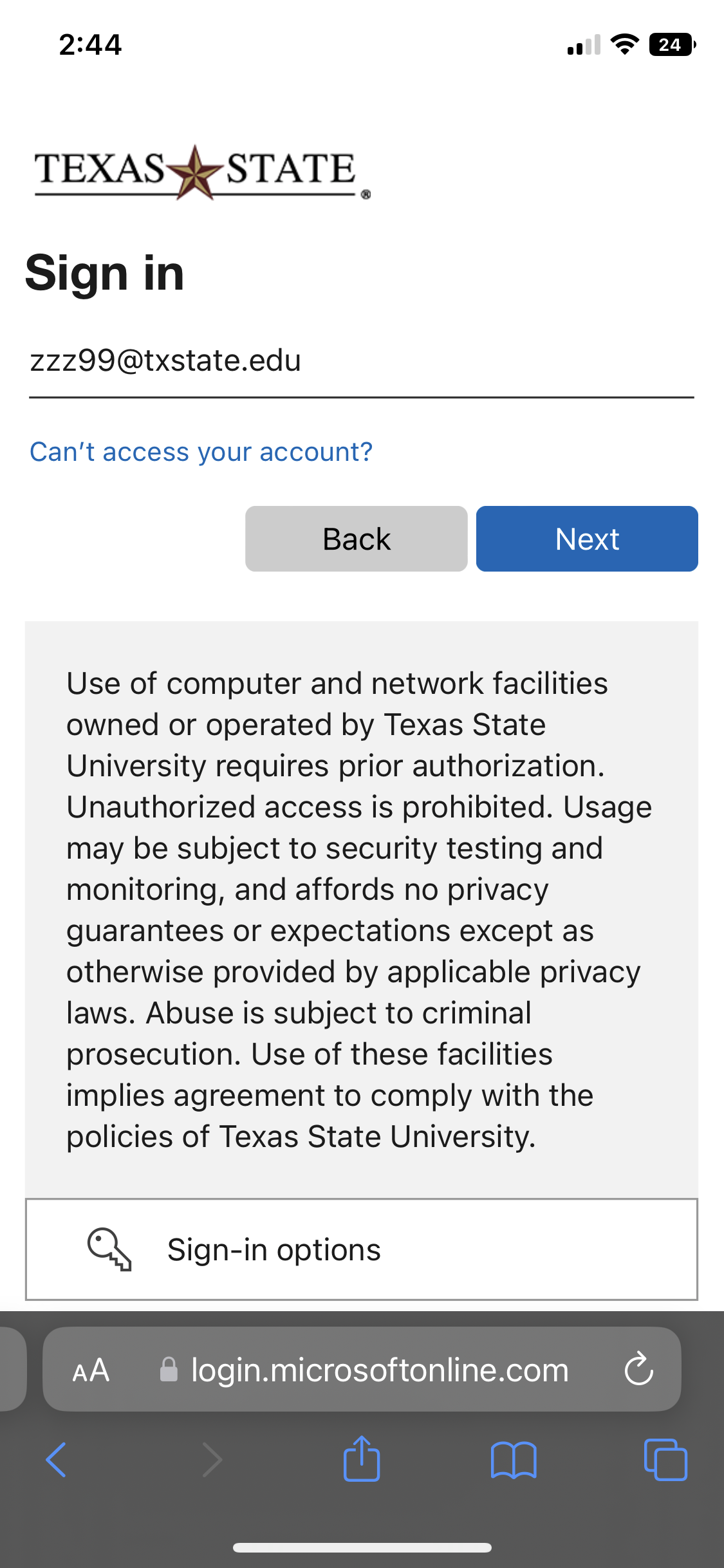
Task: Click the Back button
Action: coord(356,538)
